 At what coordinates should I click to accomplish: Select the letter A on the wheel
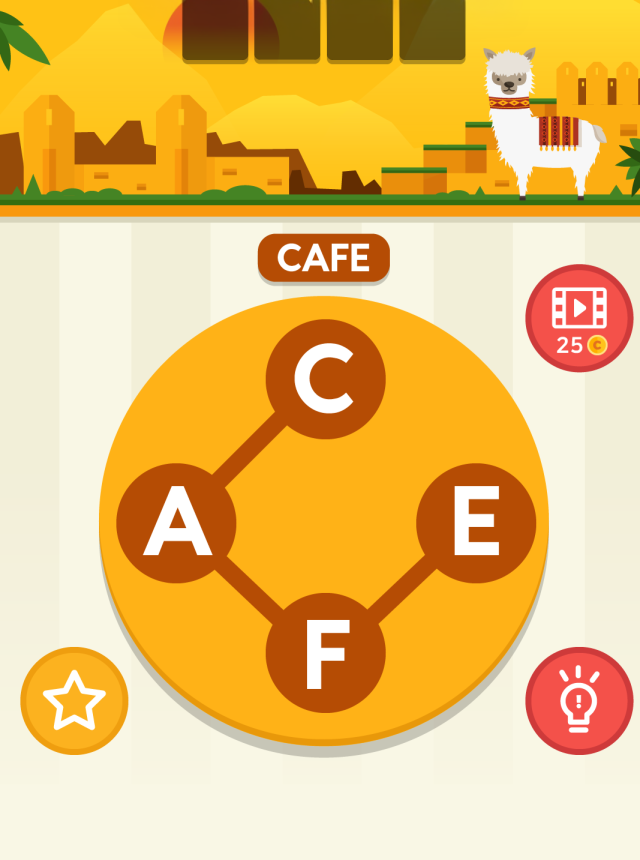177,523
